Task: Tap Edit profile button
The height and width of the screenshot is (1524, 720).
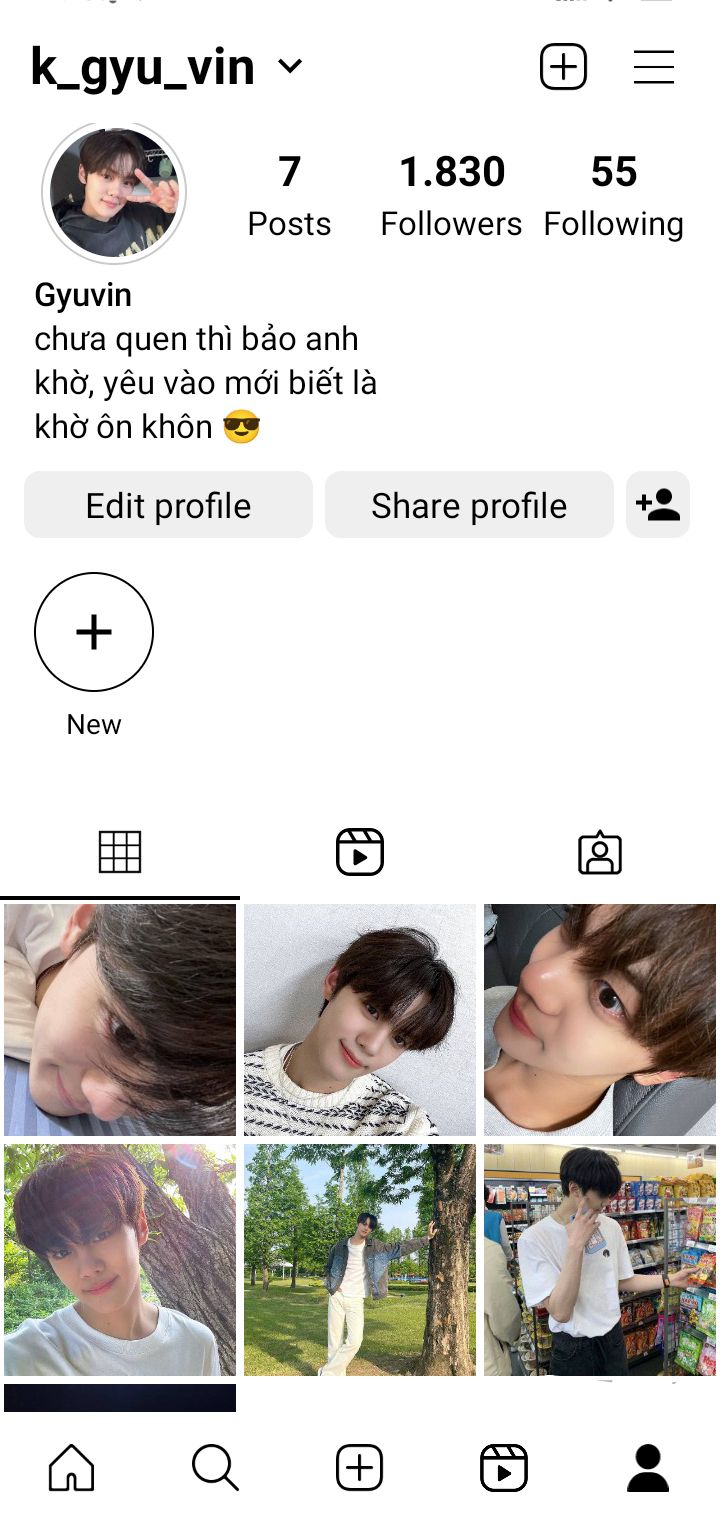Action: point(168,505)
